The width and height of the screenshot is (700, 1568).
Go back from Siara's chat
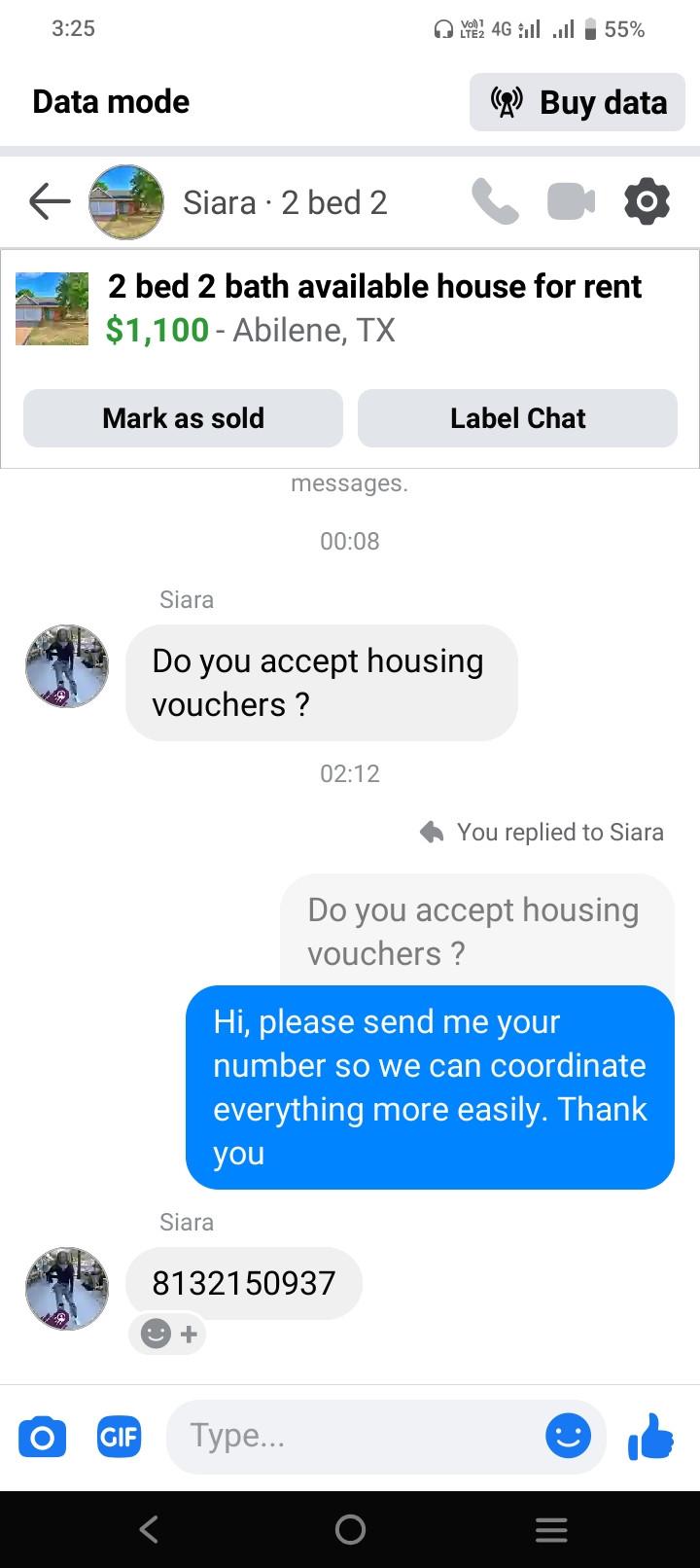[x=50, y=202]
